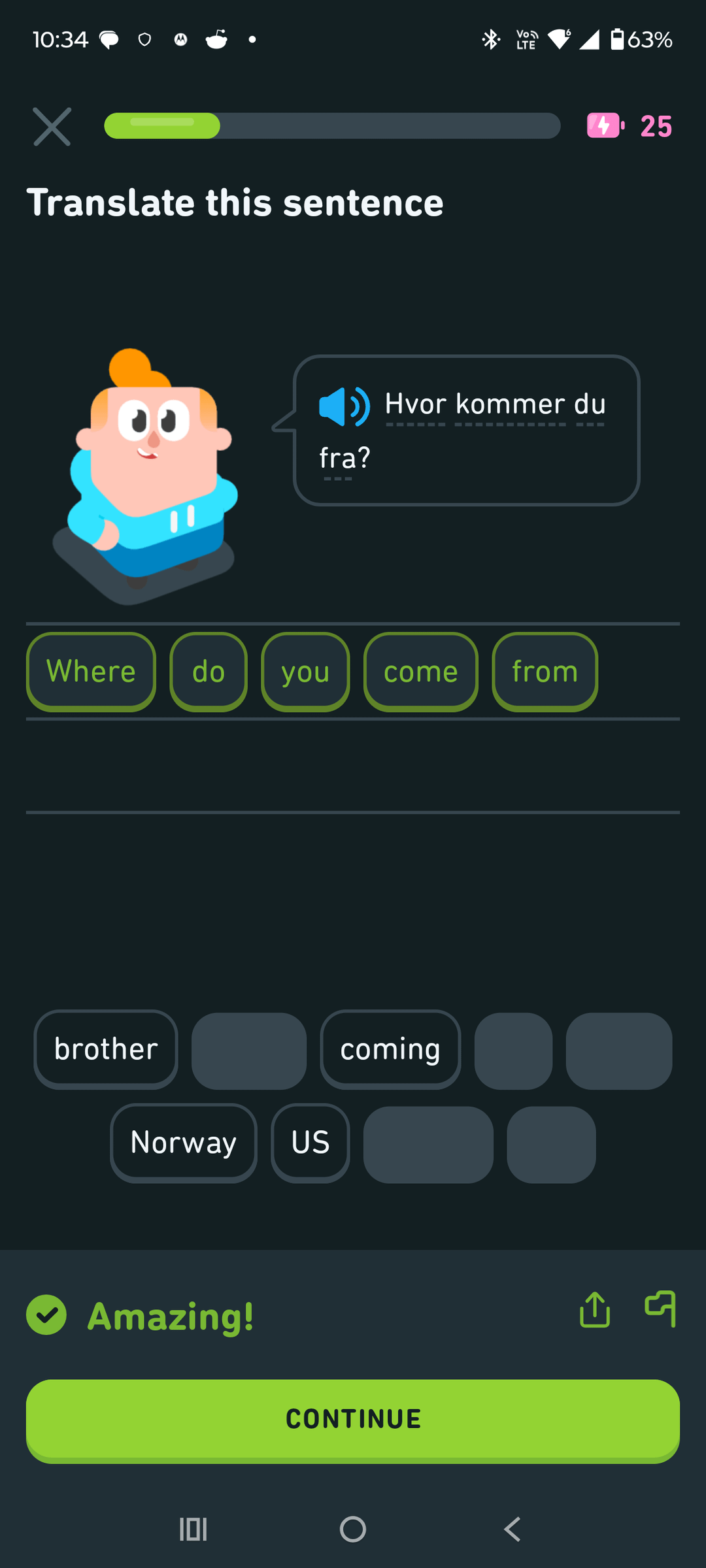Image resolution: width=706 pixels, height=1568 pixels.
Task: Show the hint for the word "kommer"
Action: [x=510, y=404]
